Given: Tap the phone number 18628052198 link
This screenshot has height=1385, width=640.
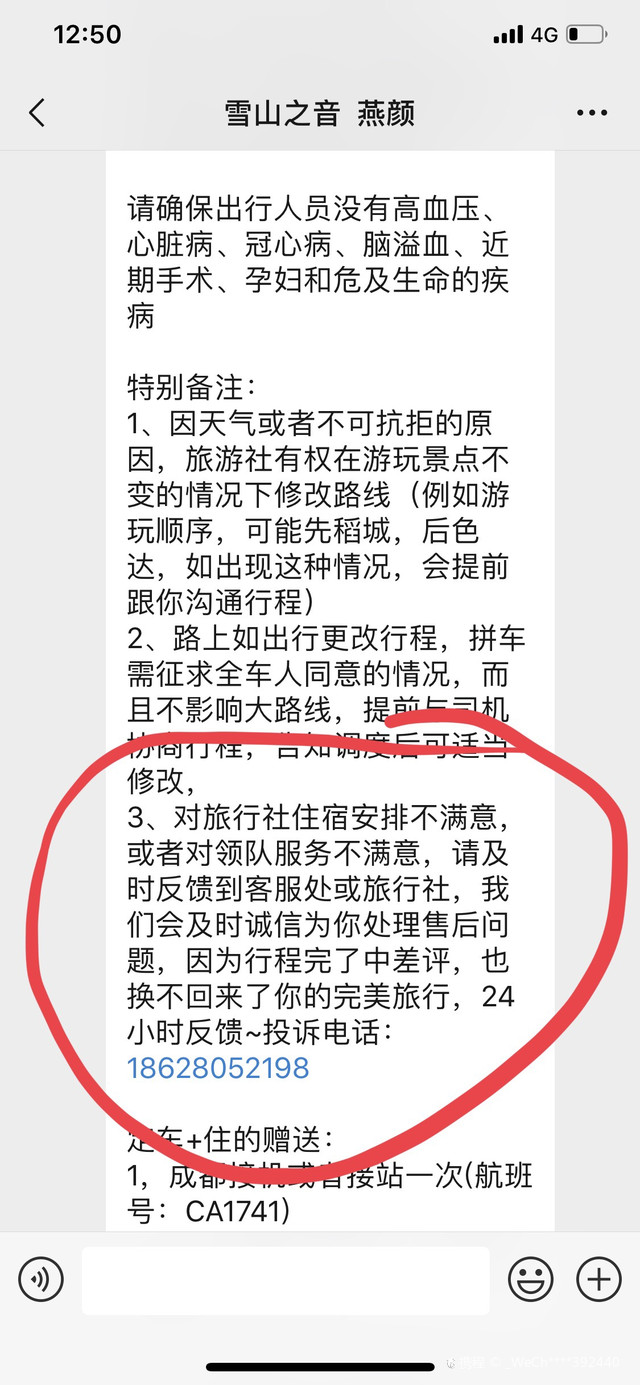Looking at the screenshot, I should [218, 1067].
